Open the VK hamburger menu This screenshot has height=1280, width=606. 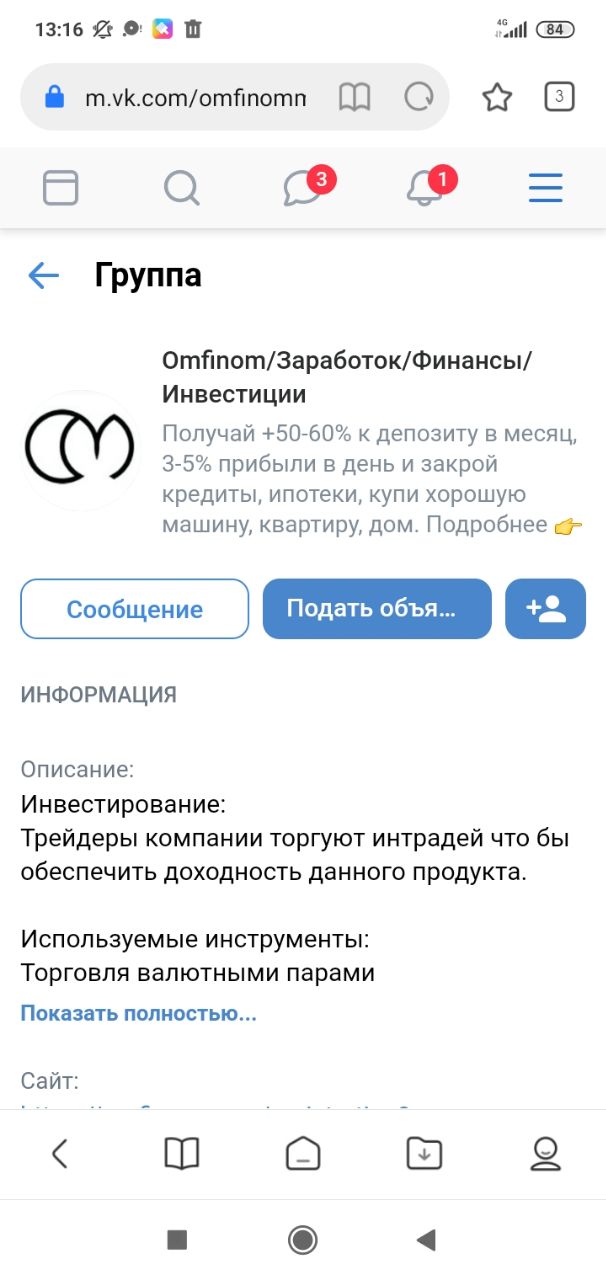pyautogui.click(x=545, y=187)
